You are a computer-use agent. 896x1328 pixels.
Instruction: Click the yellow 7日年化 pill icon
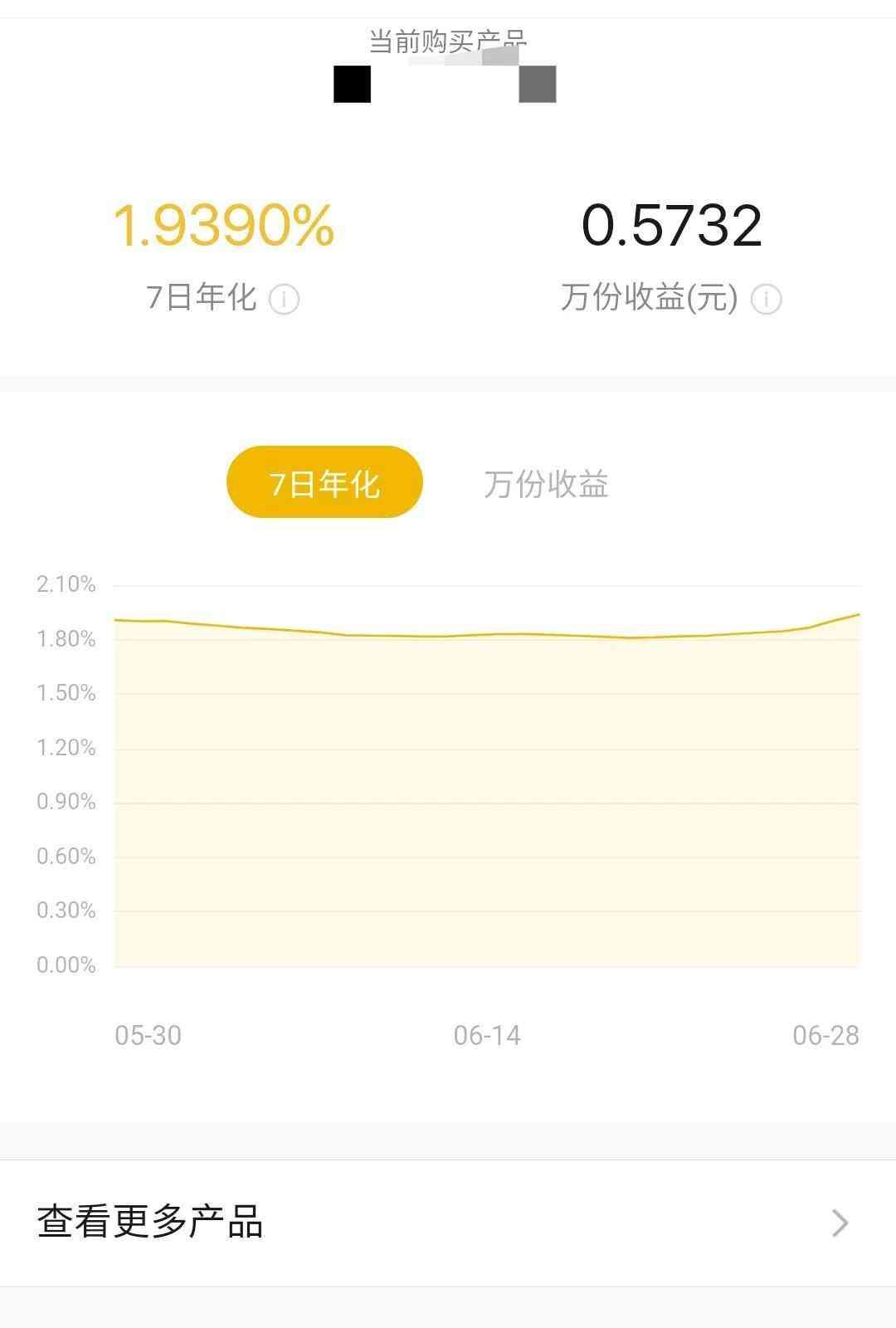pyautogui.click(x=324, y=483)
